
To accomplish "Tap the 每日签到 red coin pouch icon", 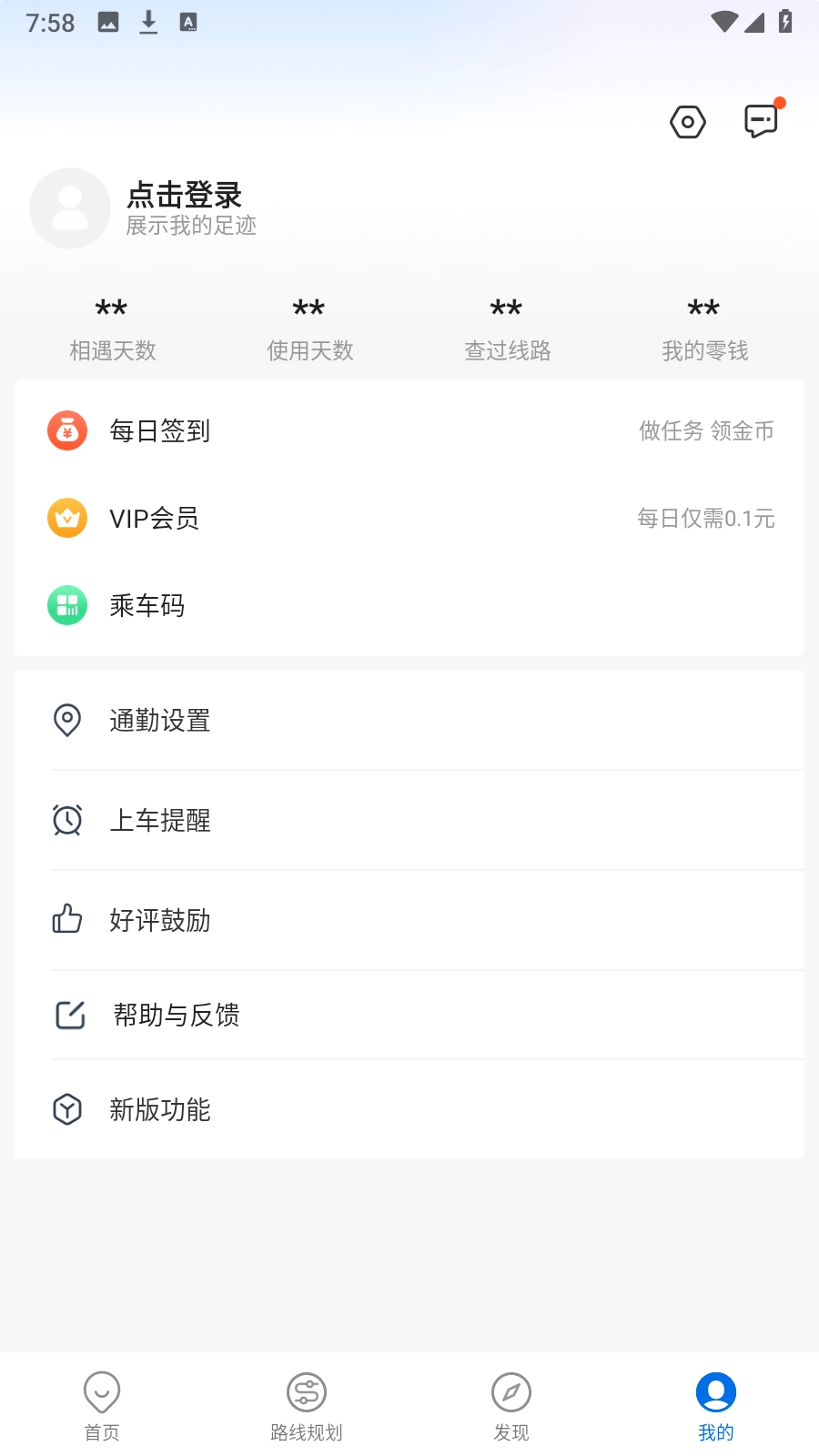I will pos(66,430).
